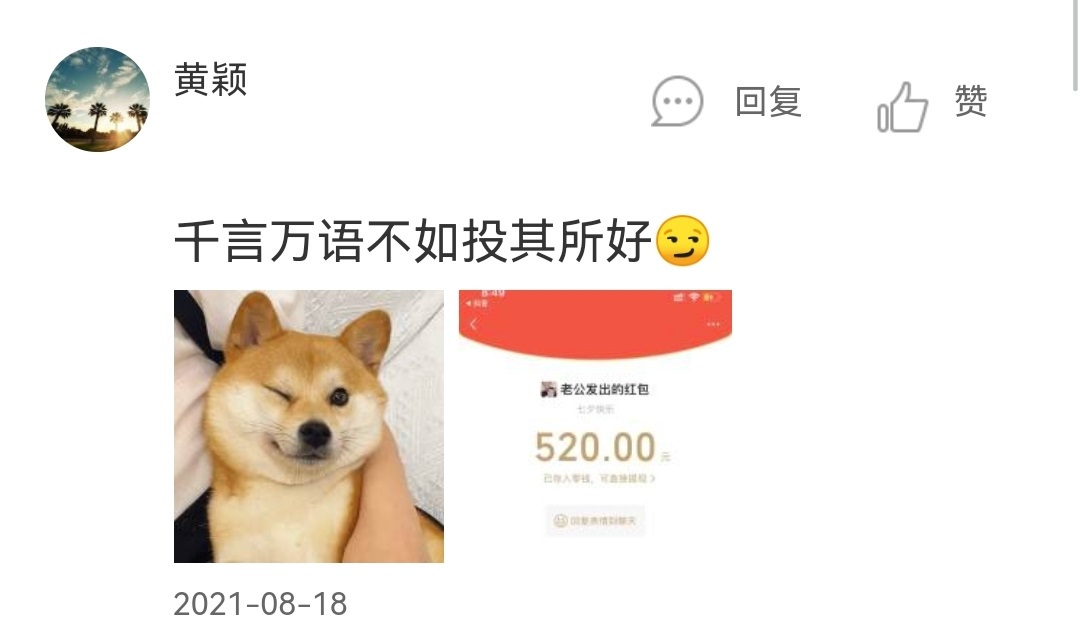Viewport: 1080px width, 642px height.
Task: Open the Shiba Inu dog image
Action: 309,426
